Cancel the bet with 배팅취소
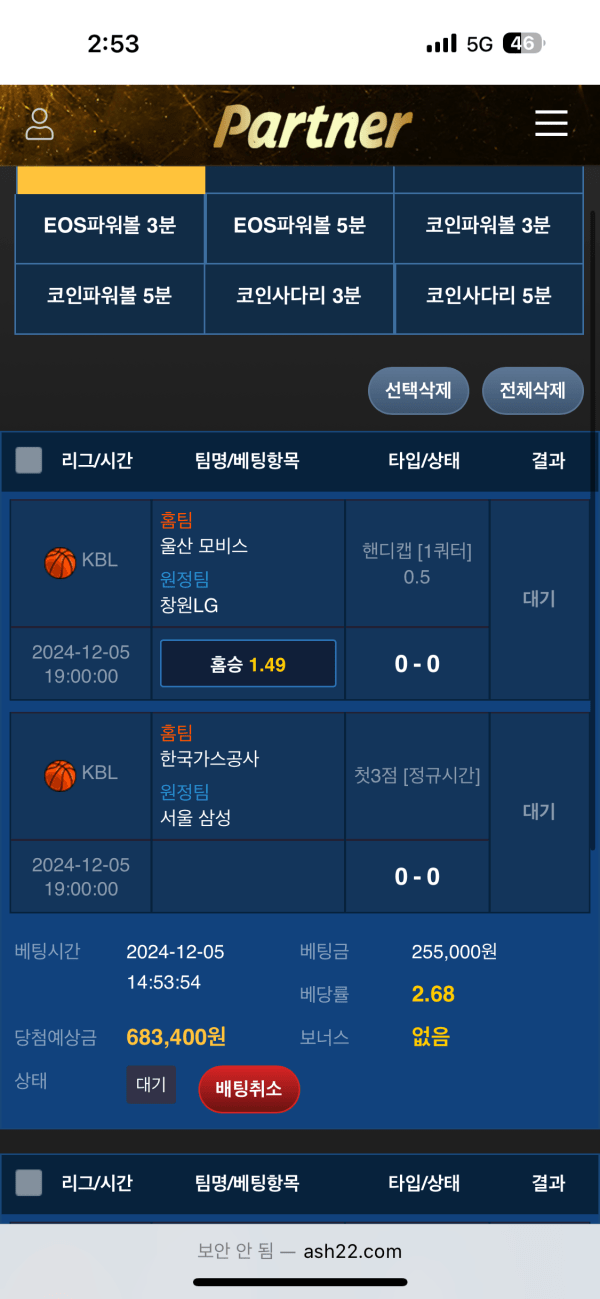Viewport: 600px width, 1299px height. [249, 1089]
